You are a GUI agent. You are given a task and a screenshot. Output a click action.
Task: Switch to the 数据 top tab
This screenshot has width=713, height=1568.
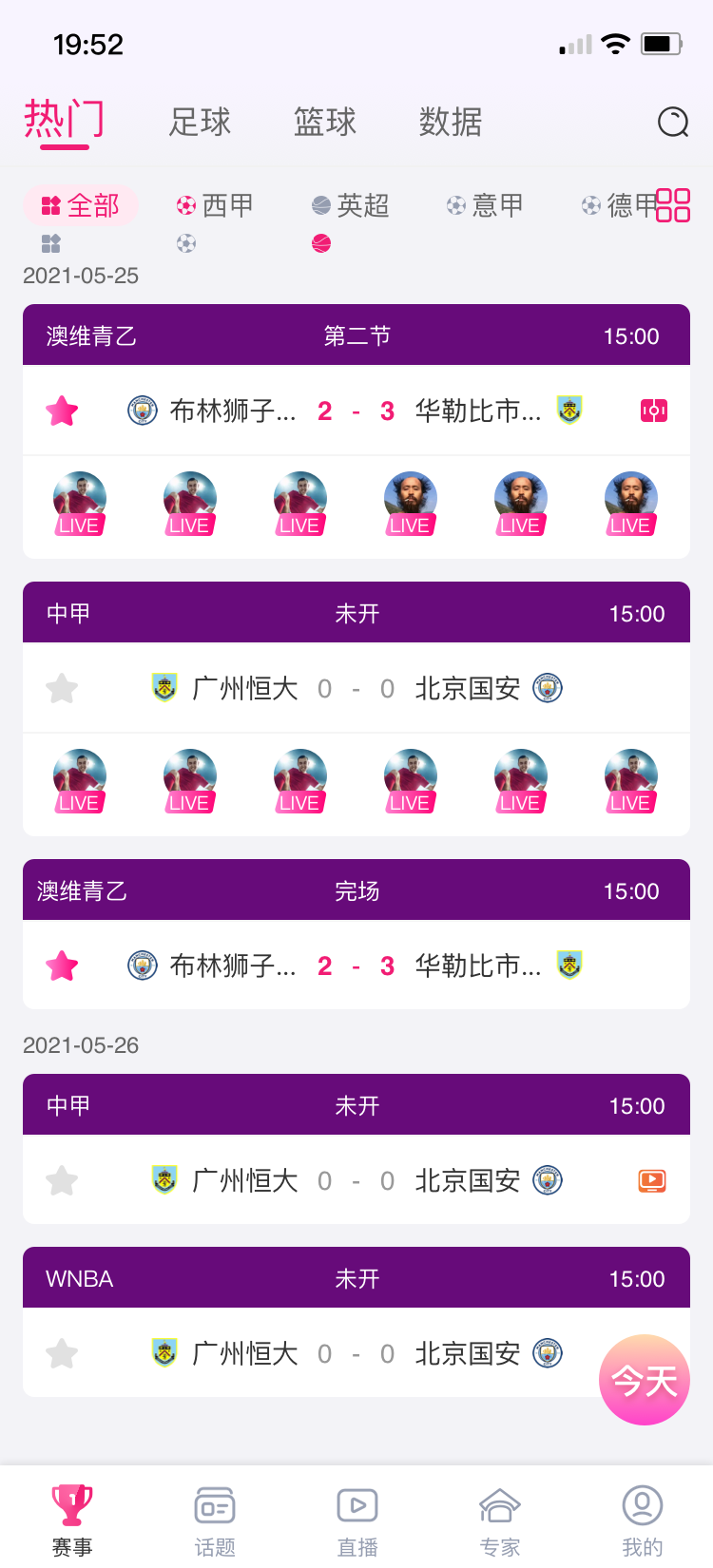[451, 123]
